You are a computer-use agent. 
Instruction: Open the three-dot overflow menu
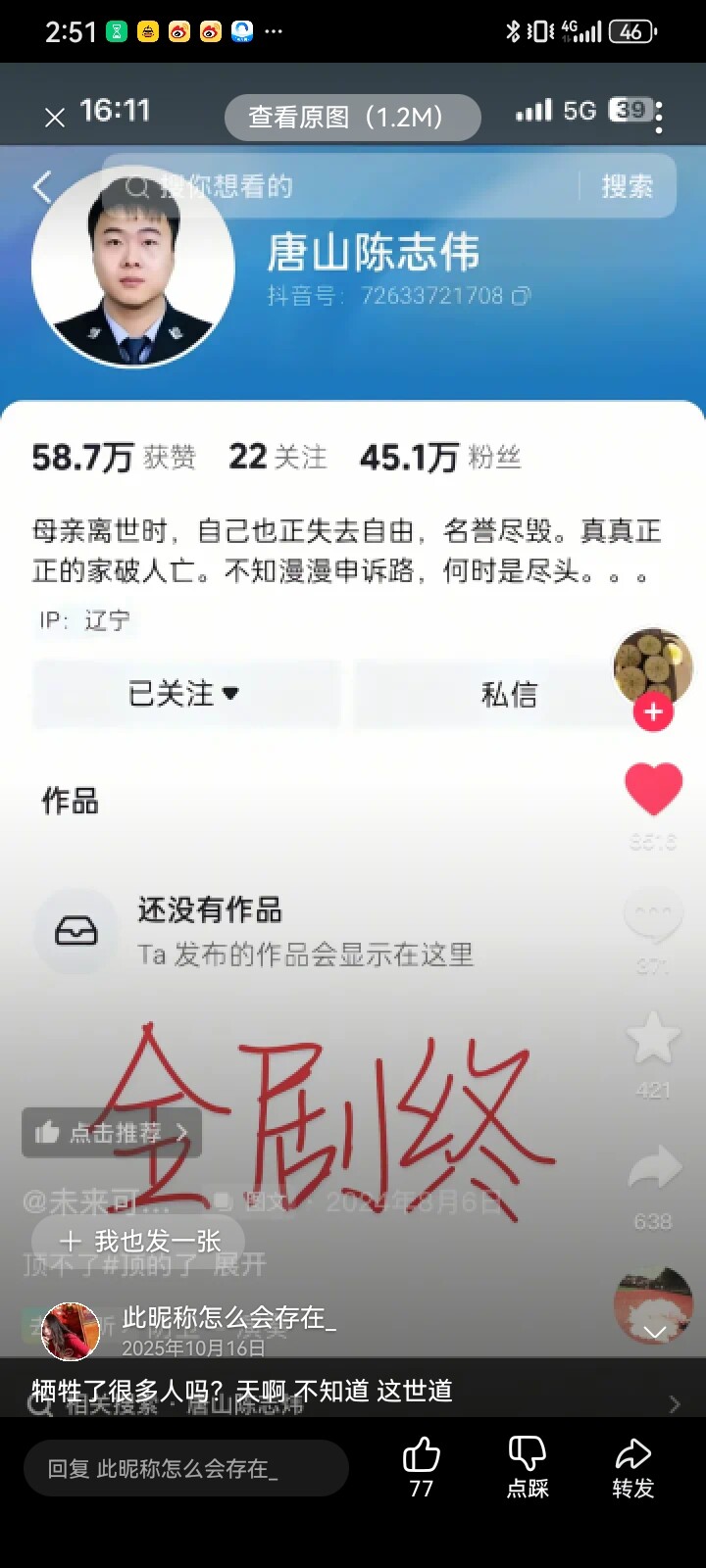[659, 118]
